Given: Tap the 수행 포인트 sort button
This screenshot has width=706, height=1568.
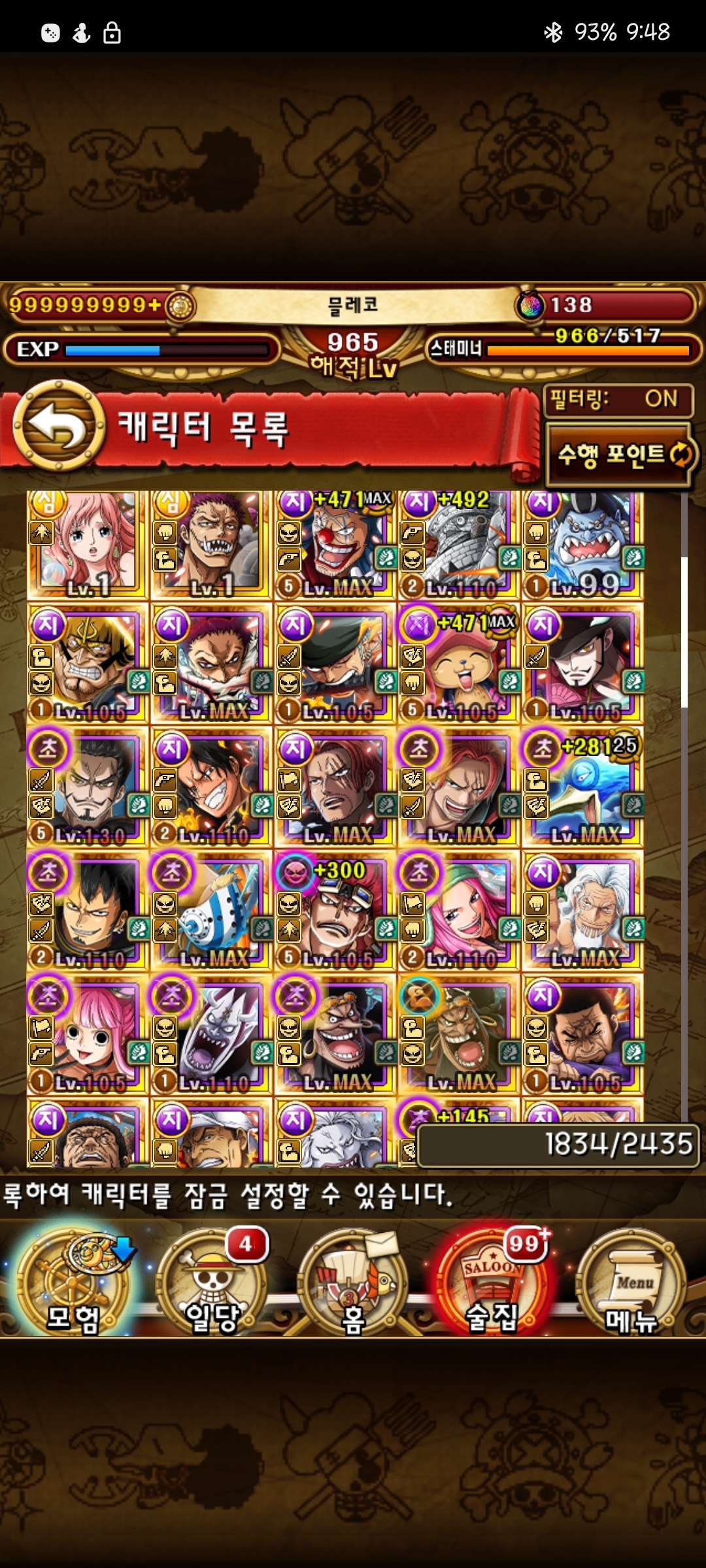Looking at the screenshot, I should (620, 455).
